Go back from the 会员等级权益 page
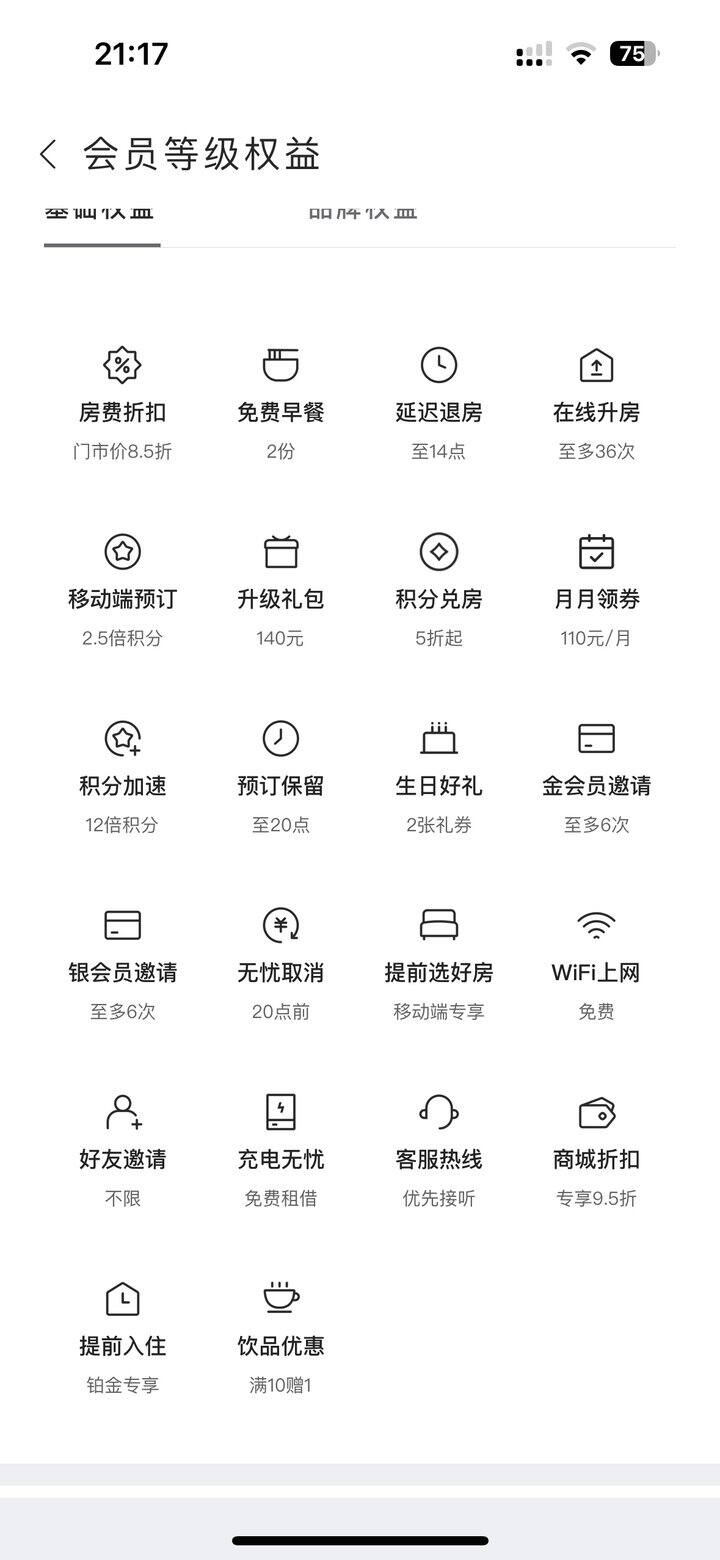This screenshot has height=1560, width=720. (48, 154)
